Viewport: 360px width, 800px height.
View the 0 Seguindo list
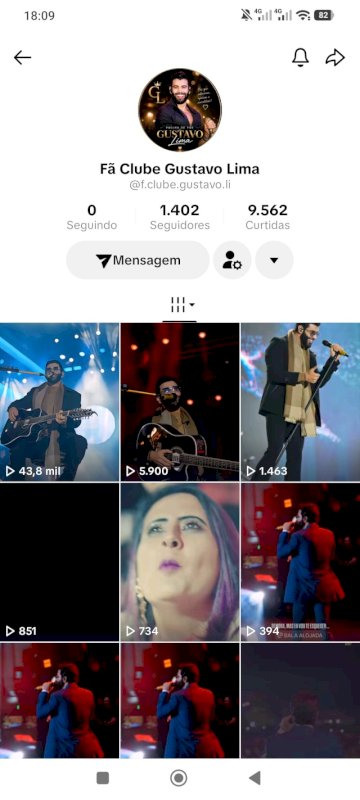(x=92, y=217)
